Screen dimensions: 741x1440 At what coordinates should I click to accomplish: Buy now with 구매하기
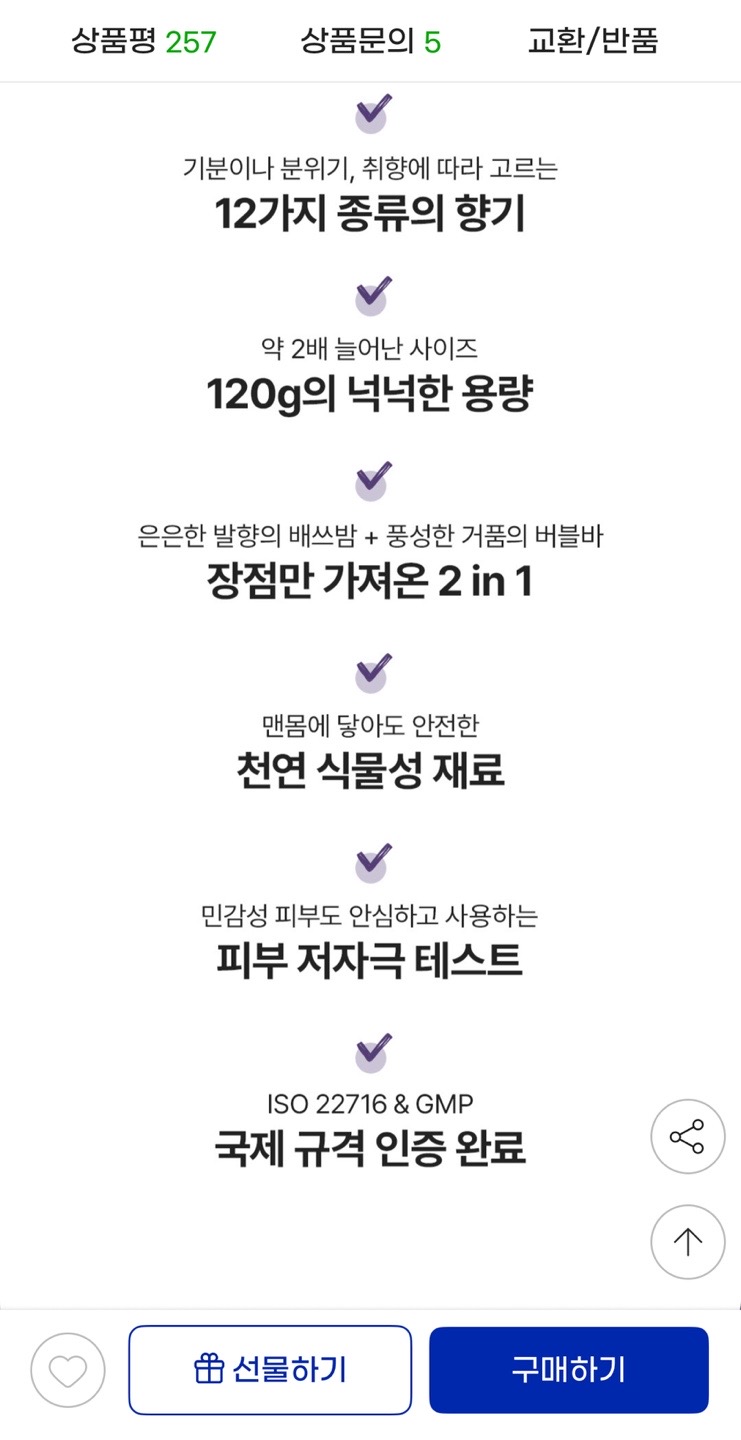pos(569,1370)
